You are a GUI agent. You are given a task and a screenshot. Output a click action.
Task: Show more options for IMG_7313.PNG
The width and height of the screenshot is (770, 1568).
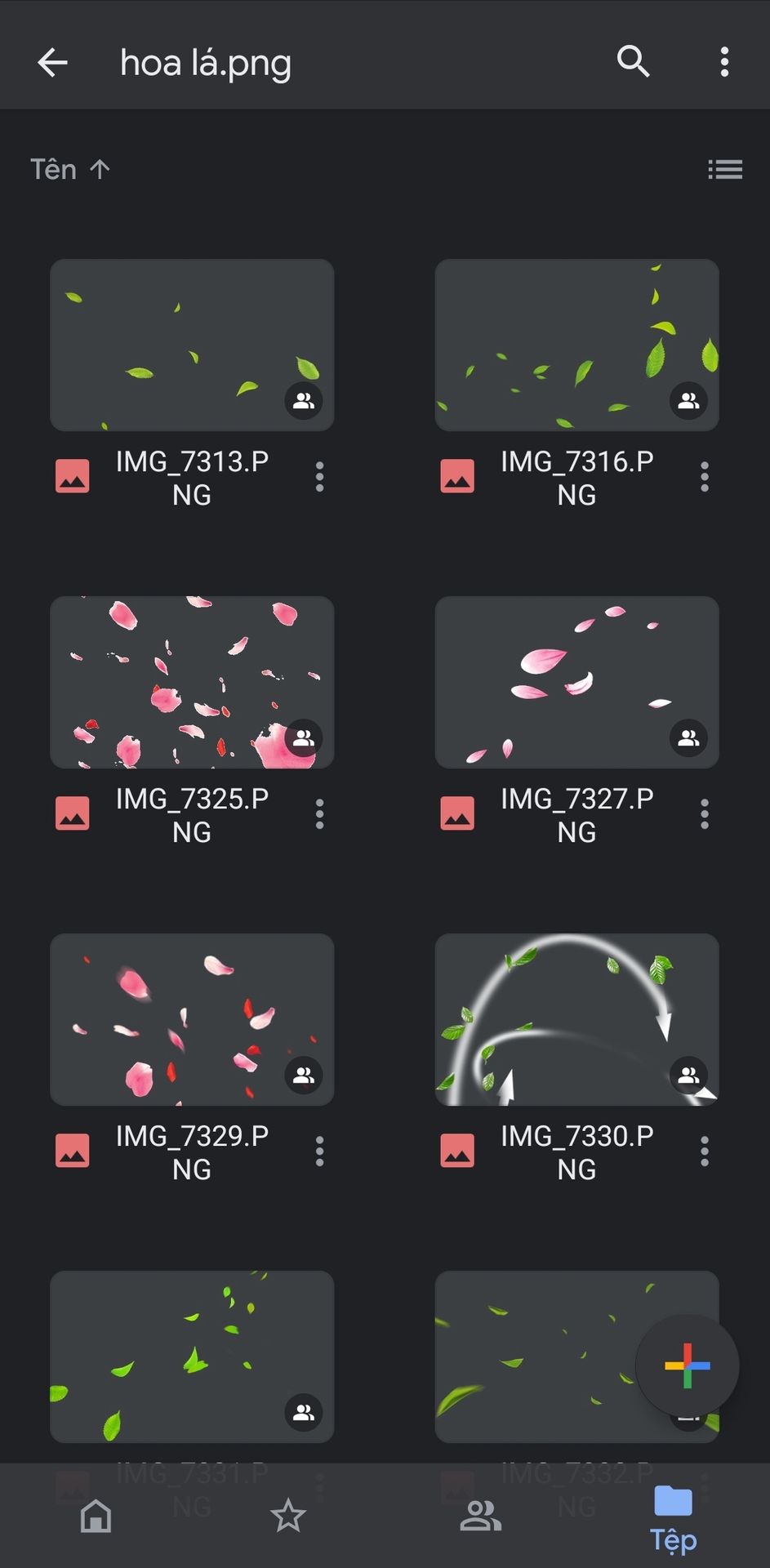point(319,477)
